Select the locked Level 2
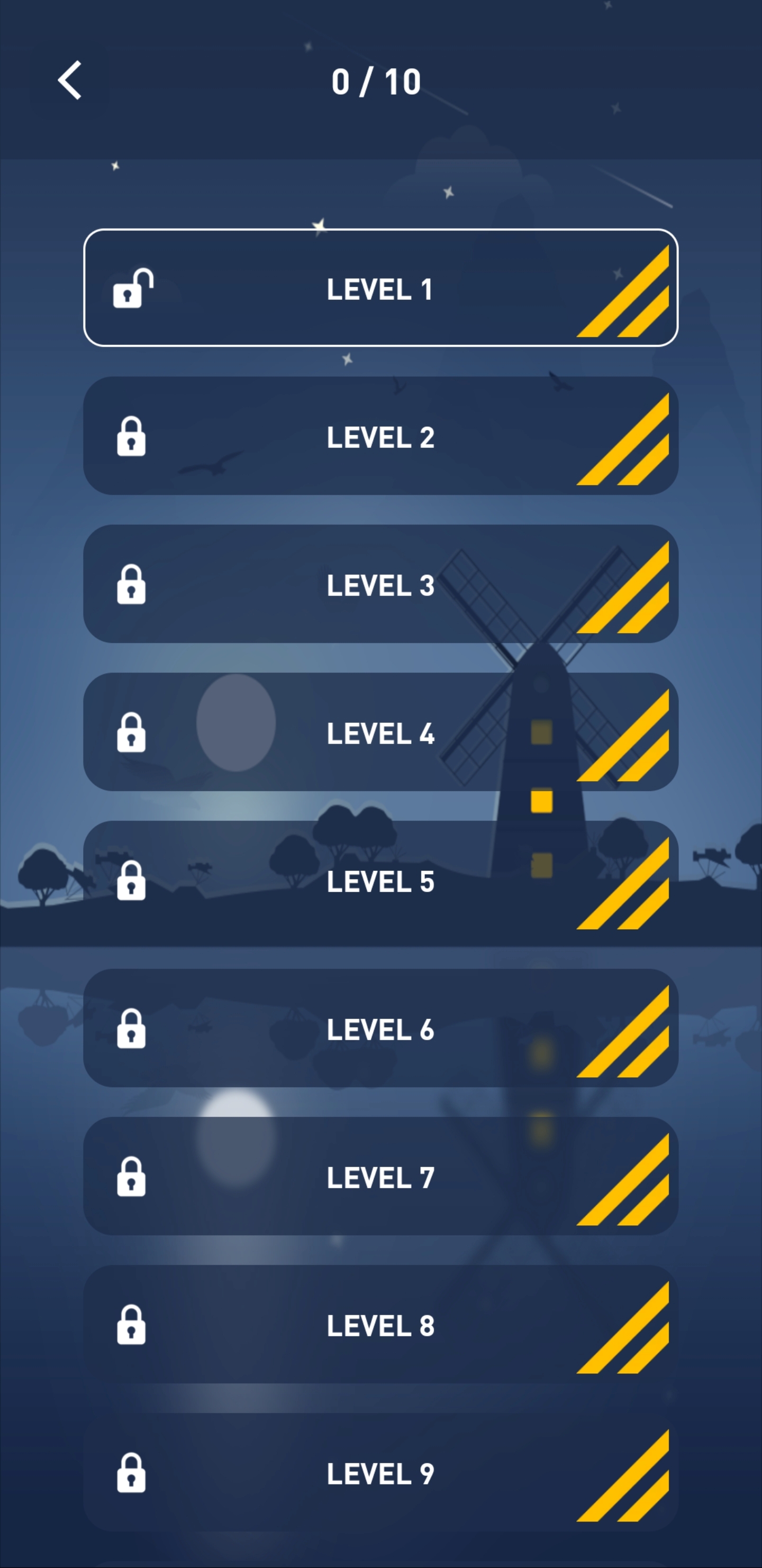Screen dimensions: 762x1568 click(x=380, y=436)
